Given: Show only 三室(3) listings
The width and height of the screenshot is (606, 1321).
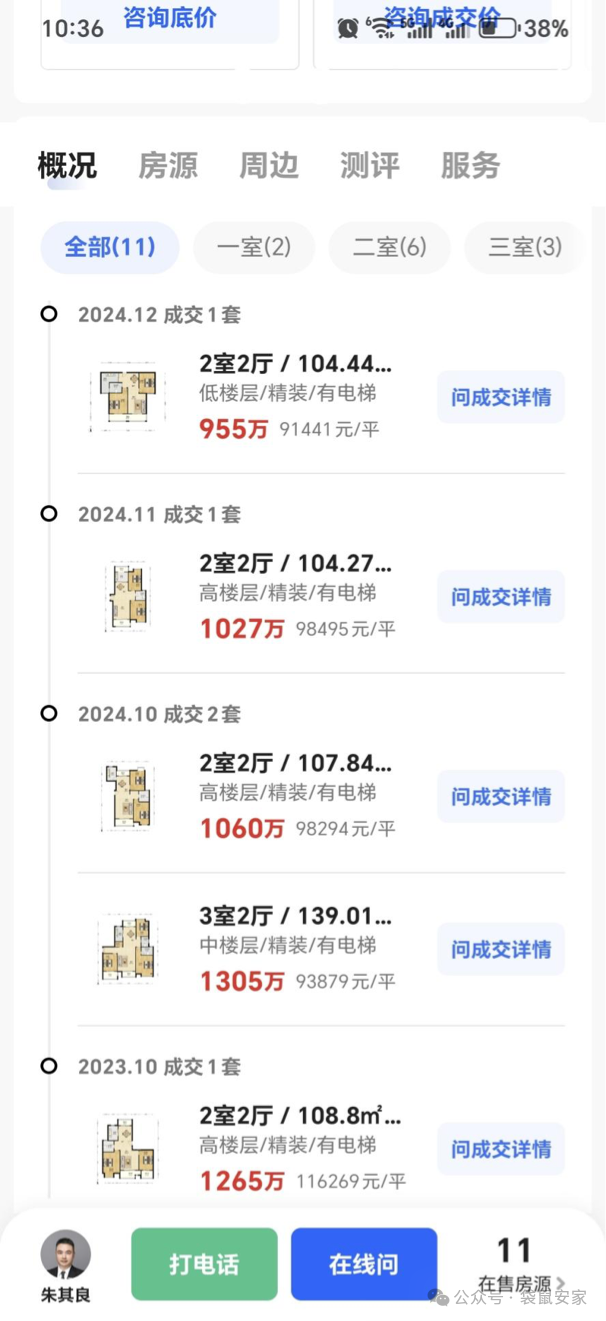Looking at the screenshot, I should click(x=524, y=247).
